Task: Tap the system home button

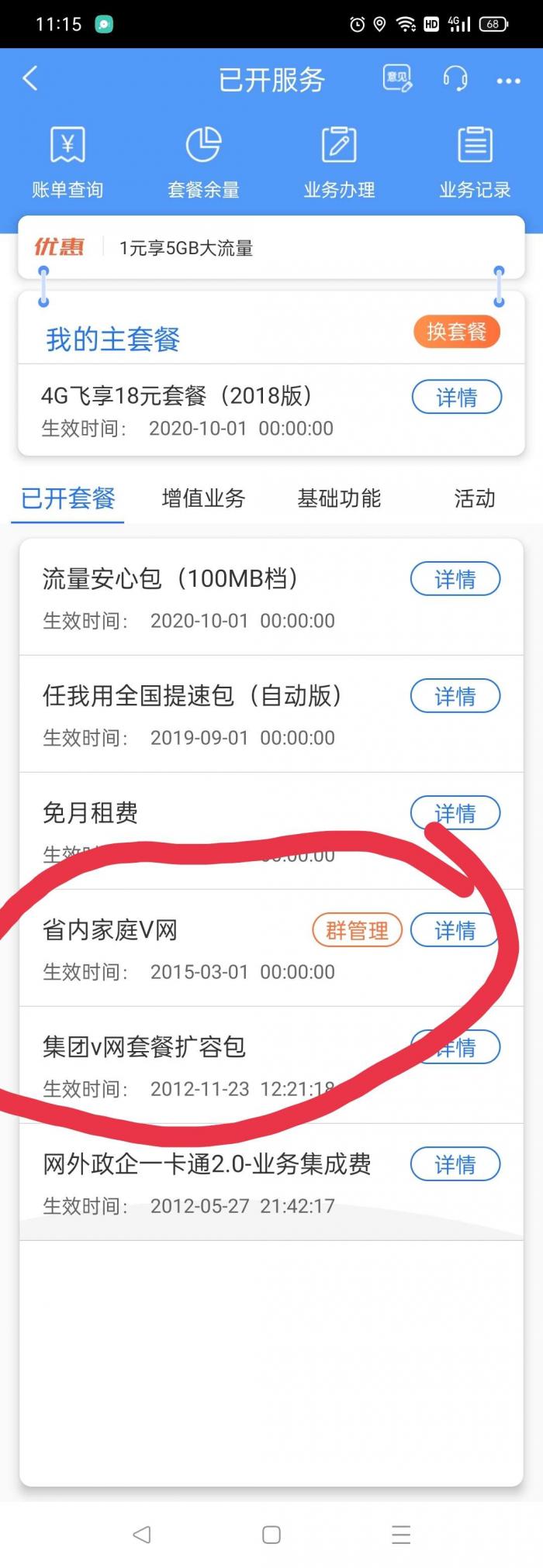Action: point(271,1535)
